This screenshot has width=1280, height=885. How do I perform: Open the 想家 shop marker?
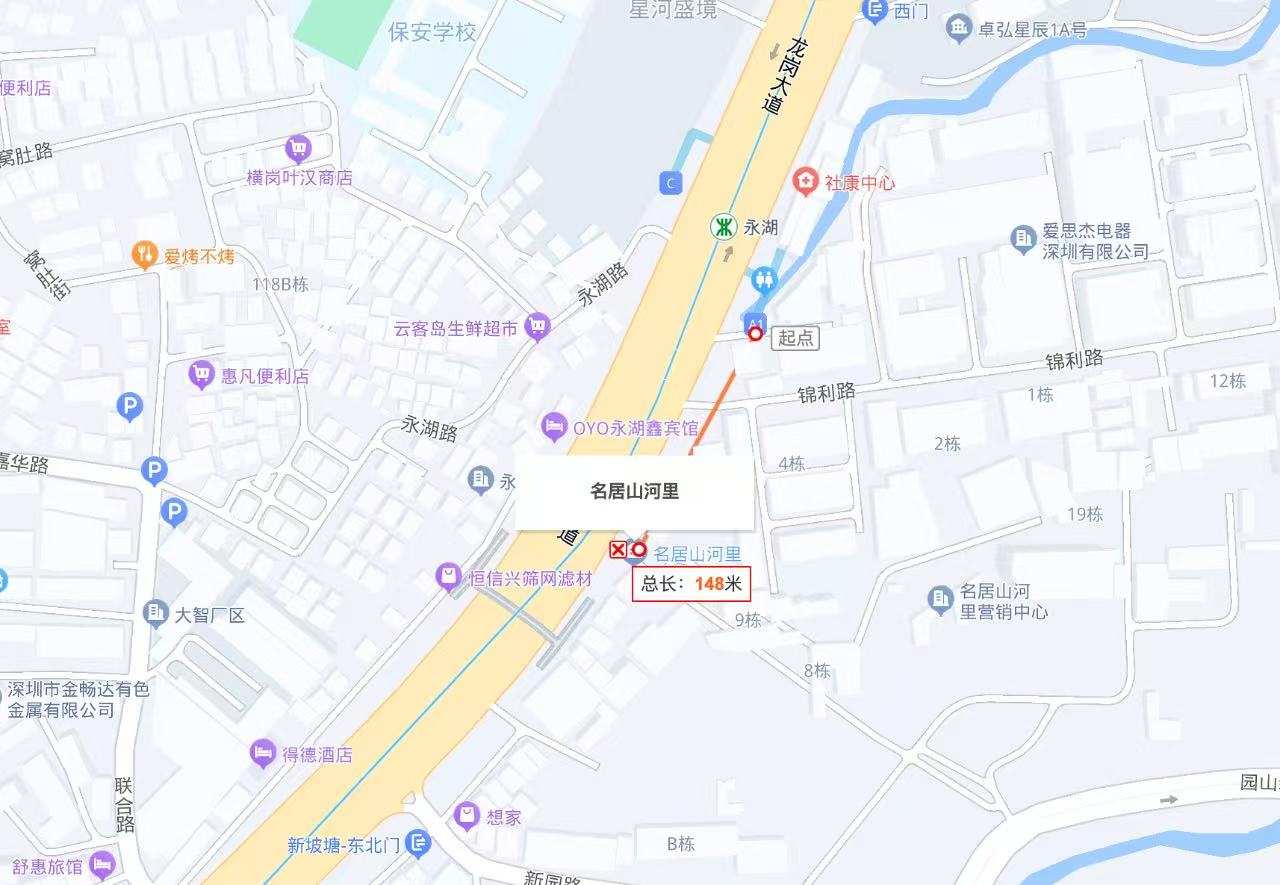(x=466, y=816)
